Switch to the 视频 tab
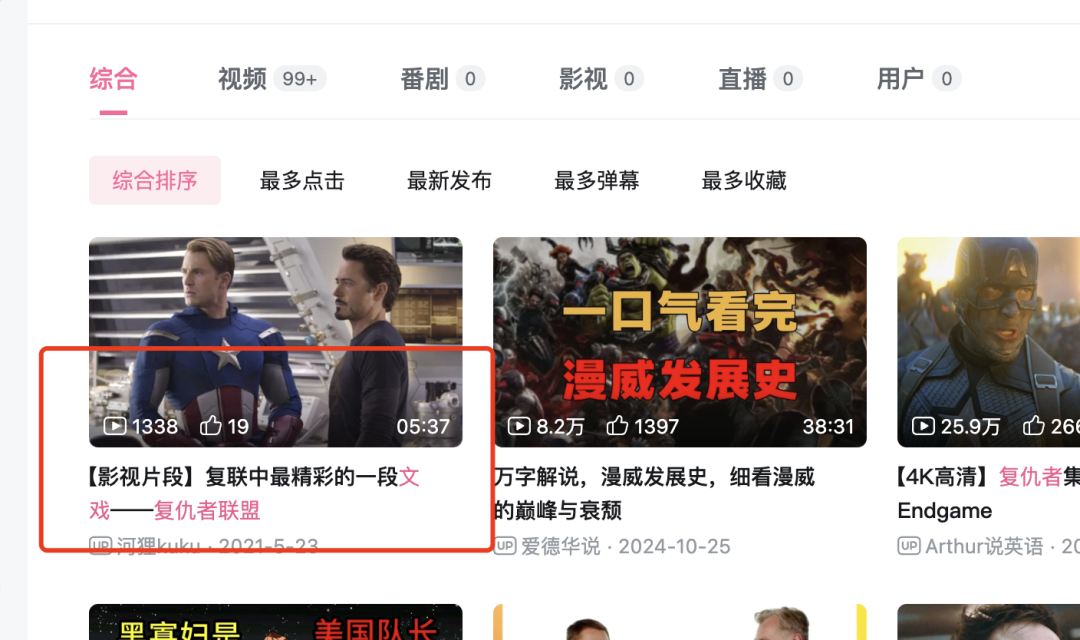This screenshot has width=1080, height=640. coord(243,79)
